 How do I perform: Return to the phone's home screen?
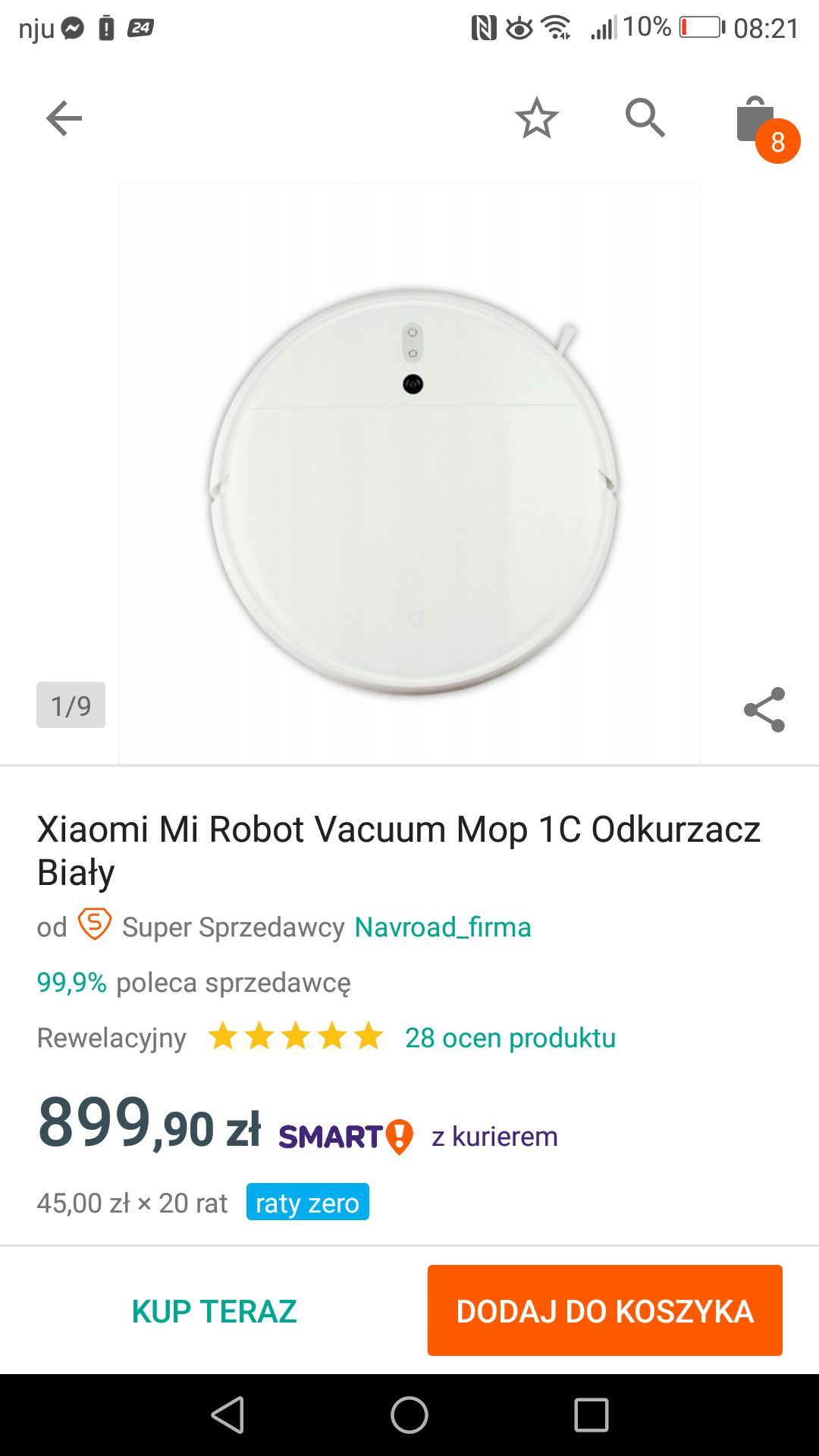click(409, 1415)
